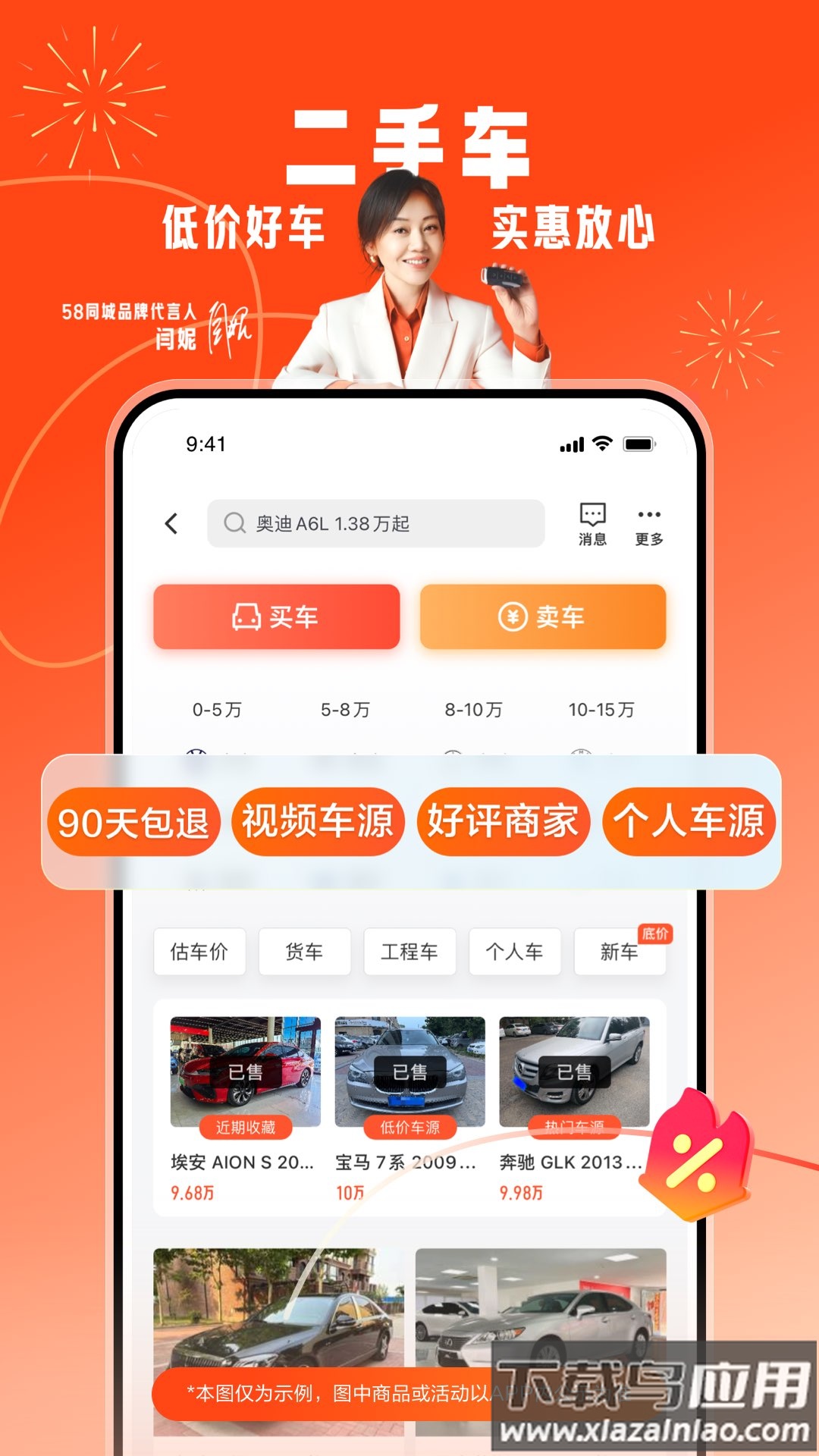Switch to the 新车 tab with 底价 badge

pos(620,952)
